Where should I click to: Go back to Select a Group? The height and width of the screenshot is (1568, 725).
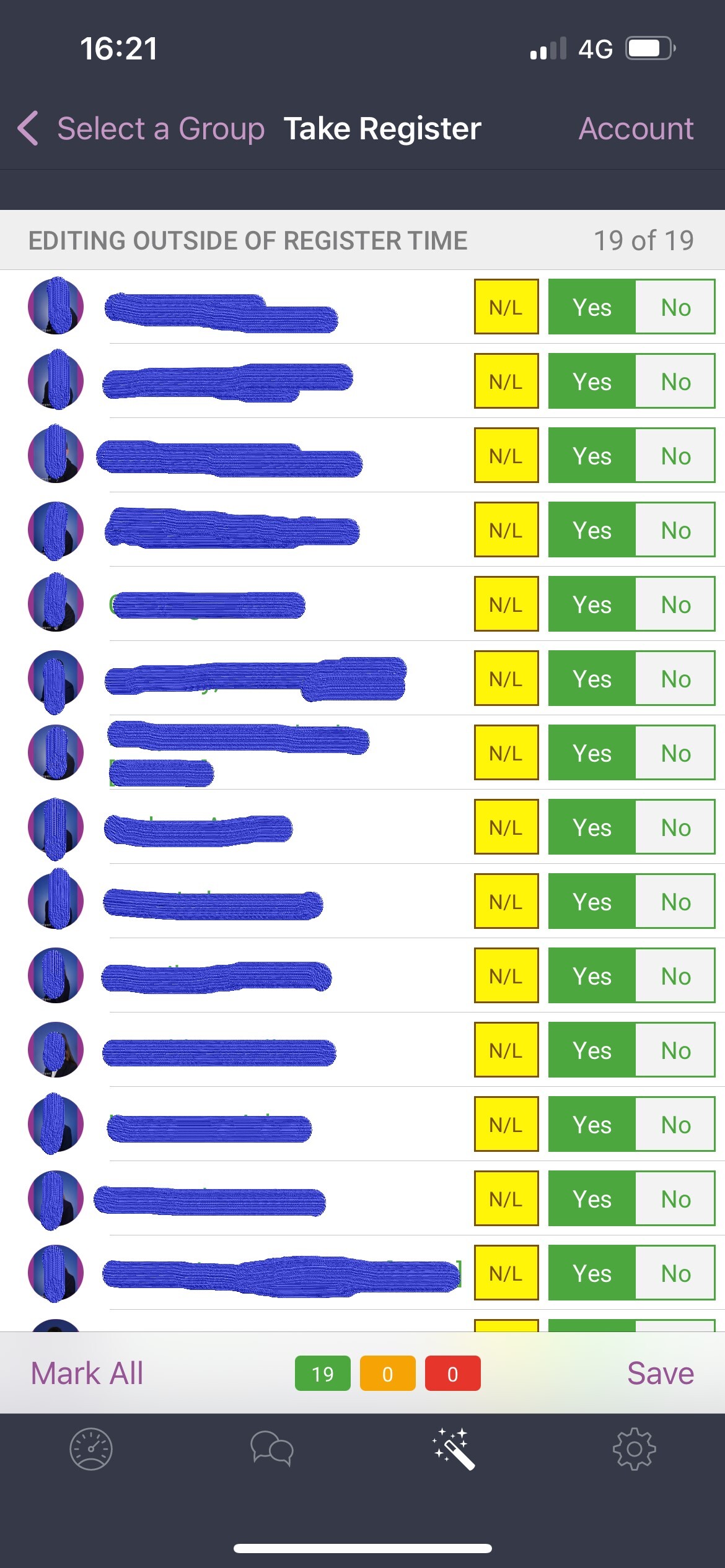point(141,129)
